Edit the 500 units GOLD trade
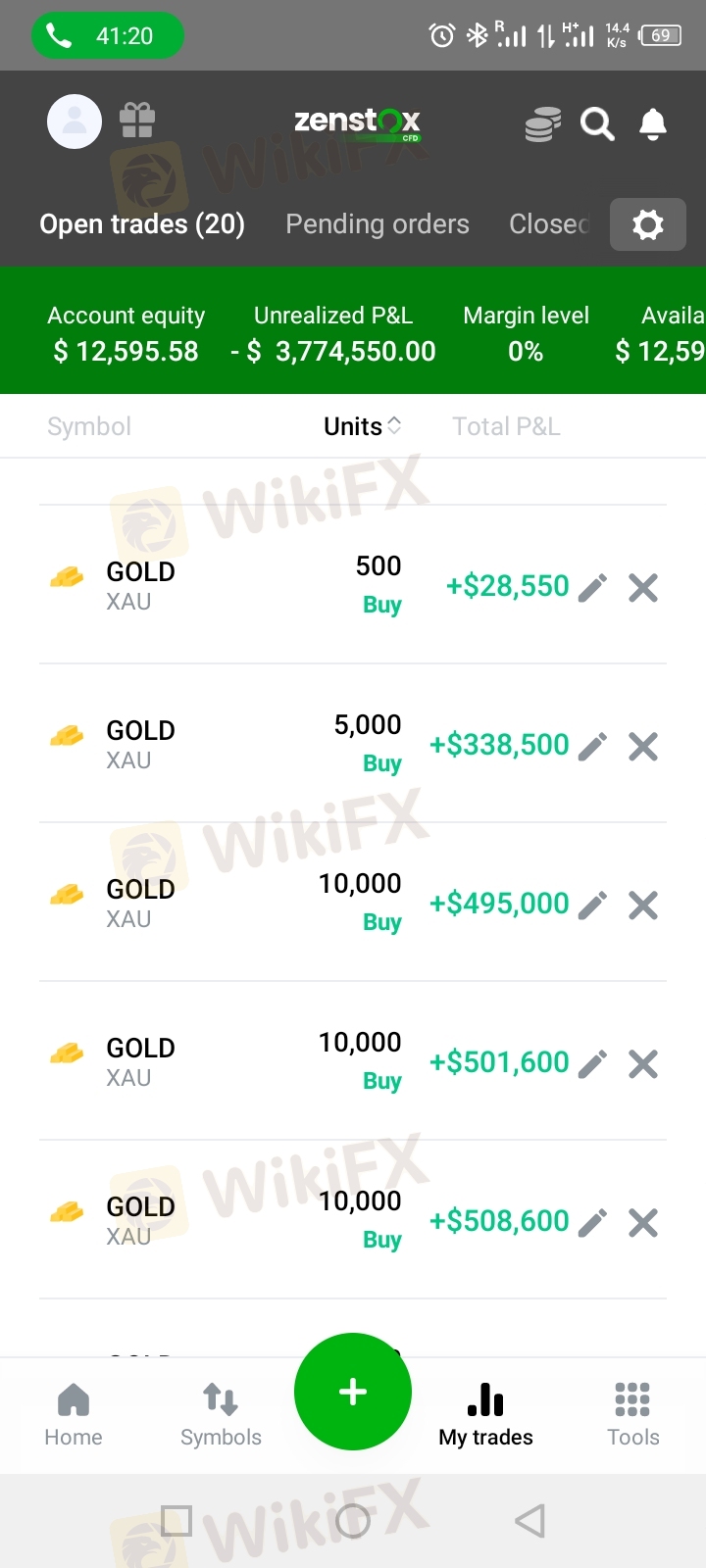The width and height of the screenshot is (706, 1568). click(x=592, y=588)
